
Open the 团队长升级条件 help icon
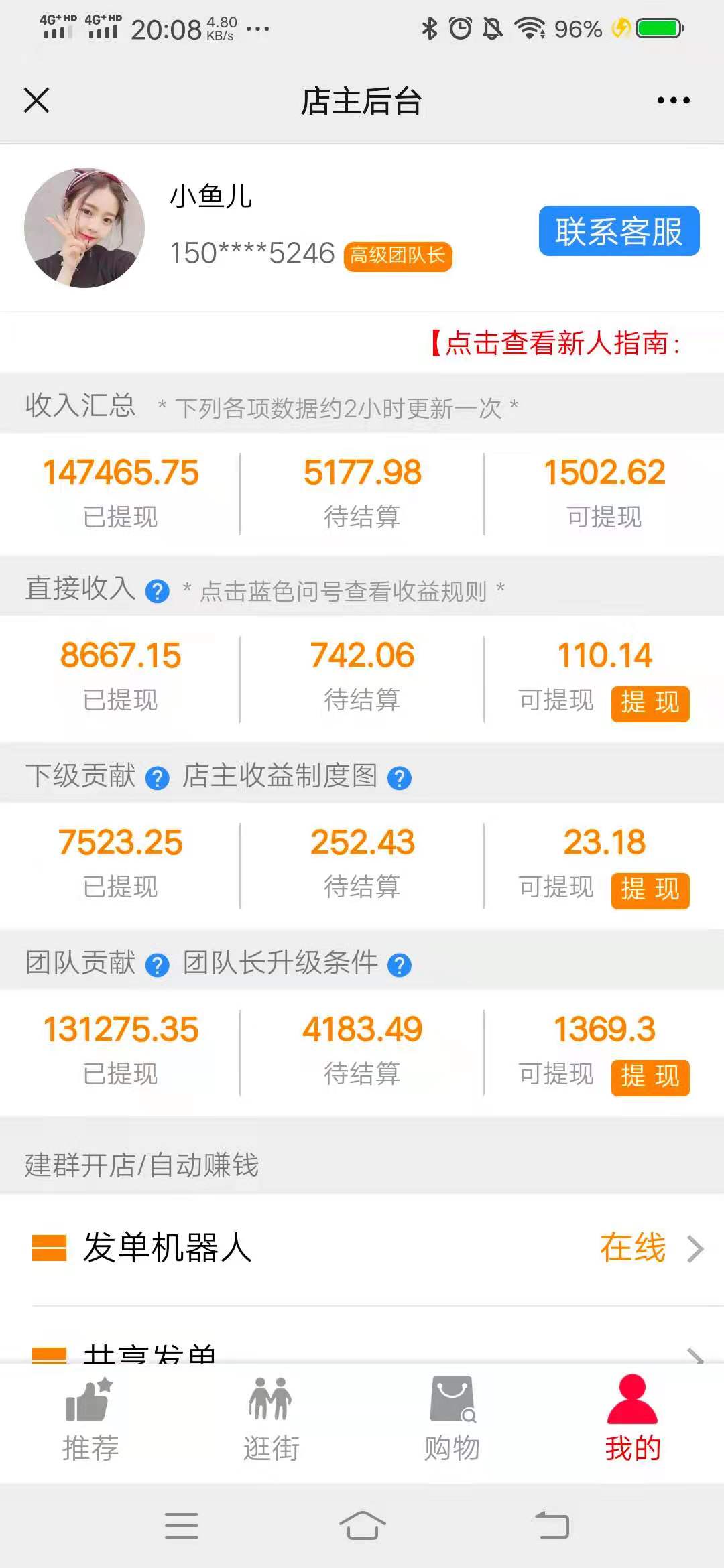pos(400,965)
